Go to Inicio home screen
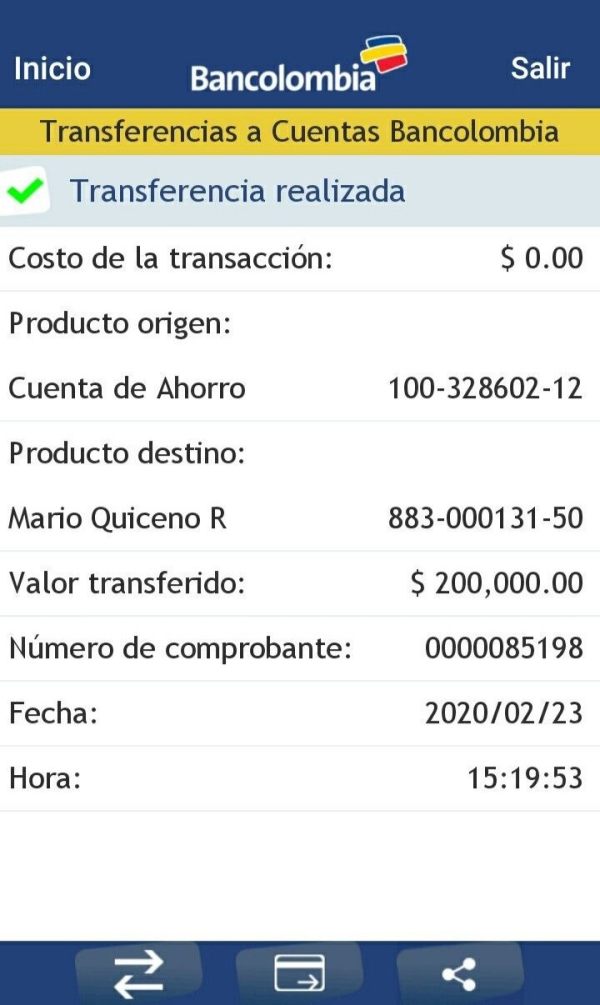 (x=52, y=68)
